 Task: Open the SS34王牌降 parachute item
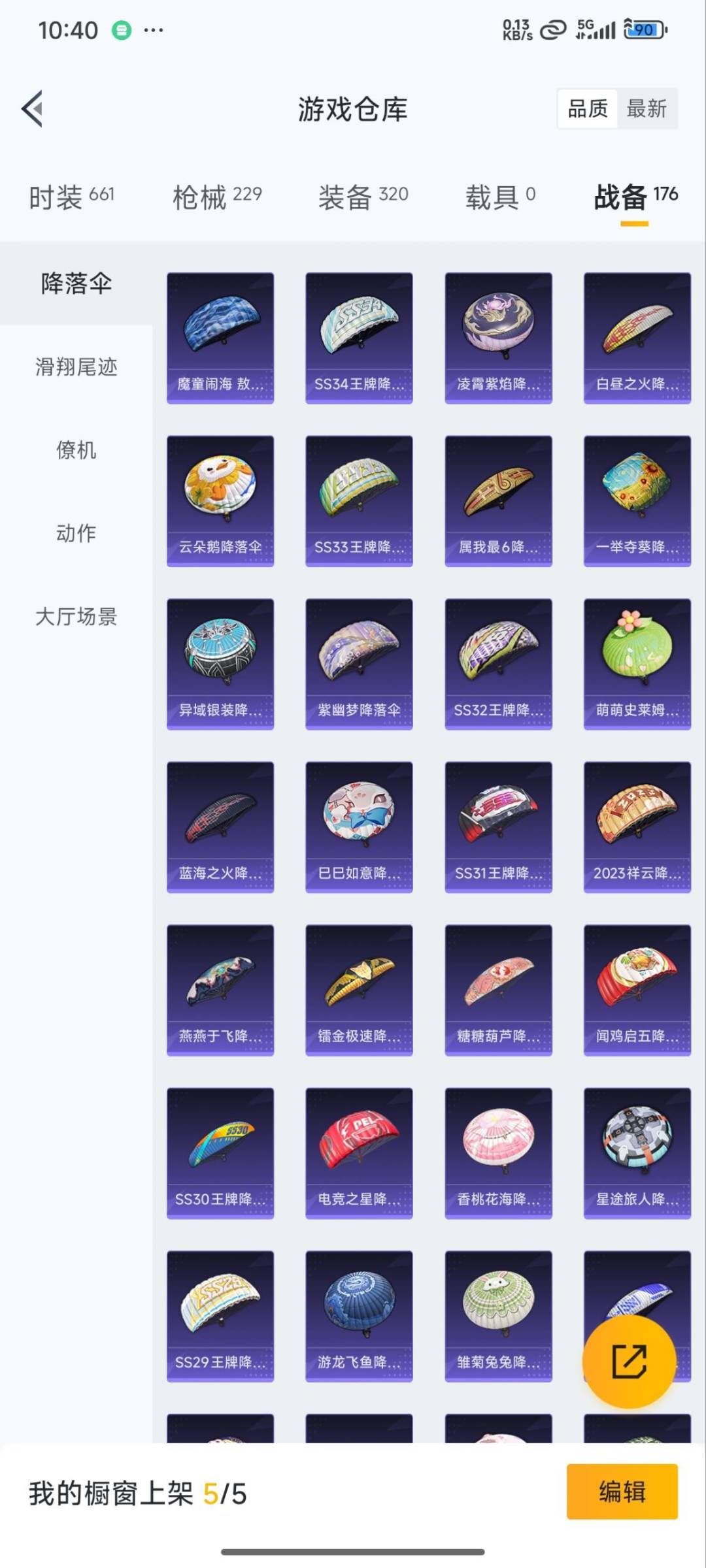[359, 338]
